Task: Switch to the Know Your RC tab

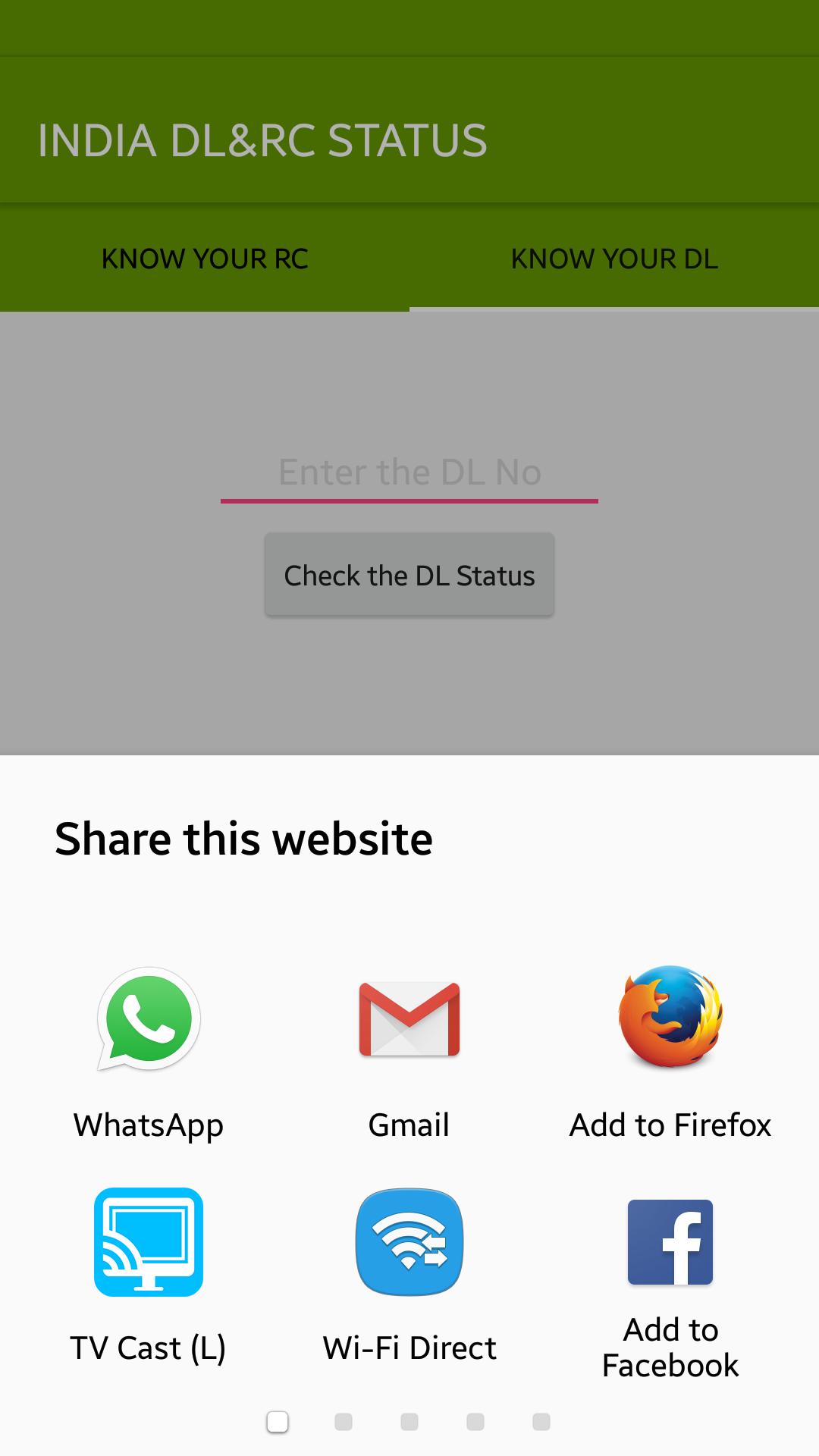Action: coord(205,259)
